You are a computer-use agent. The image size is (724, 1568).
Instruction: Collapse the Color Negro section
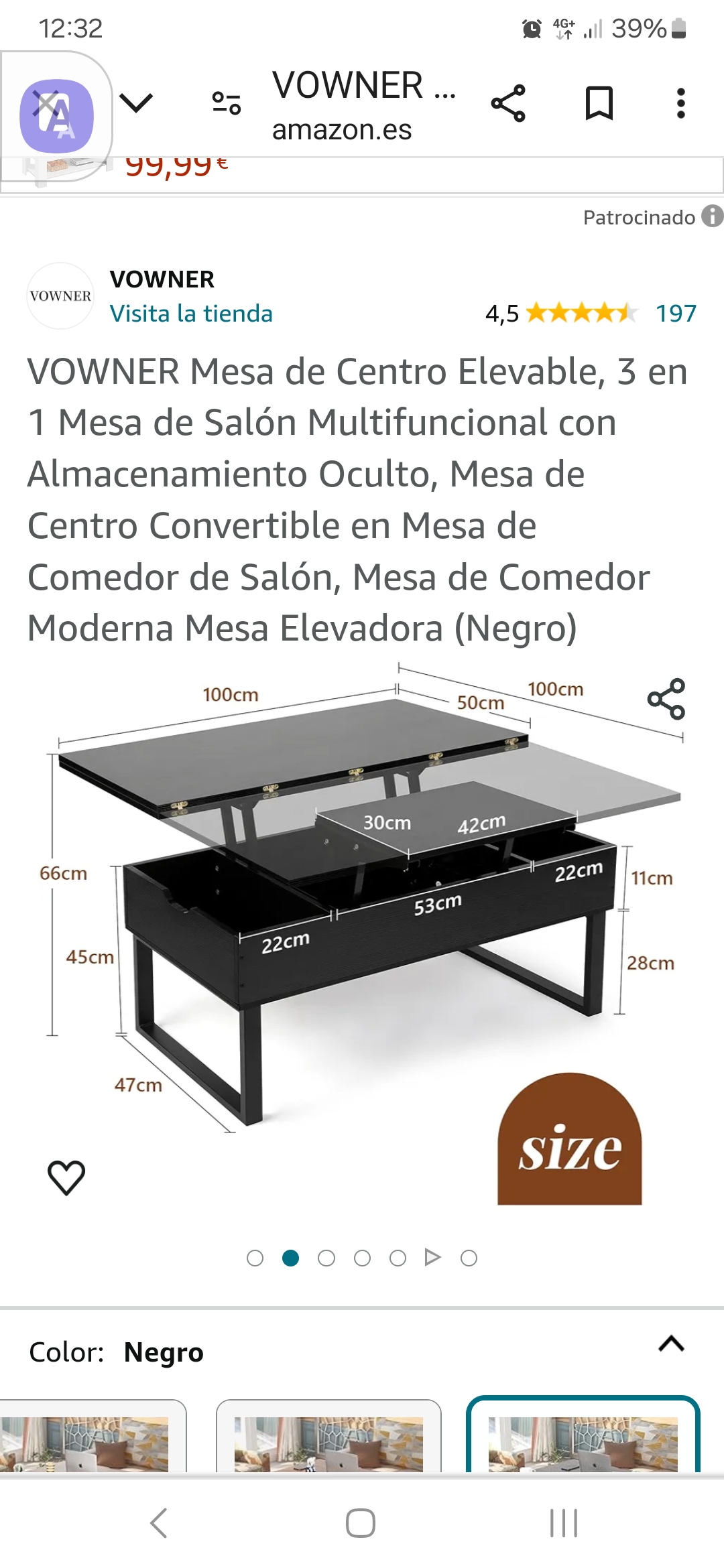click(672, 1344)
